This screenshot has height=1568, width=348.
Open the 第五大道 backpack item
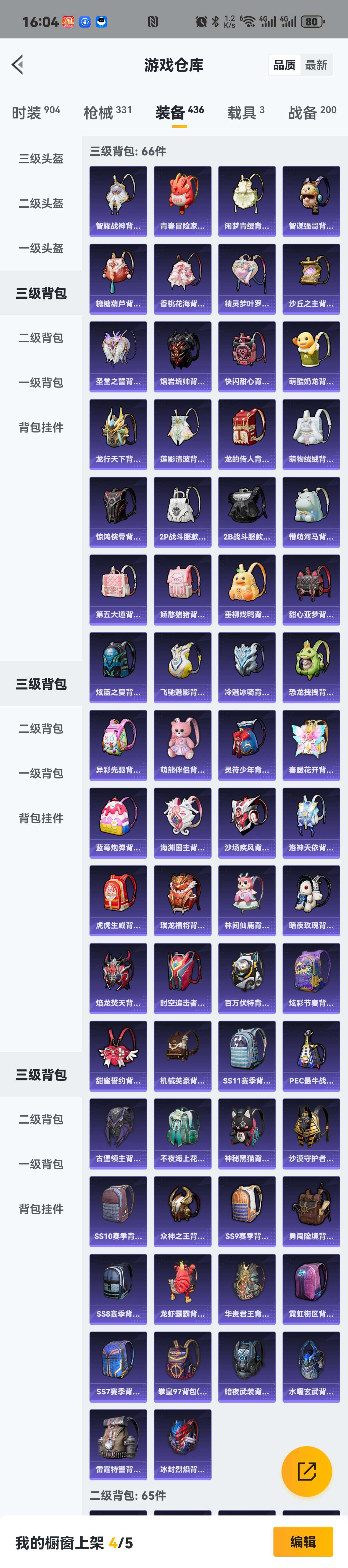click(x=118, y=590)
